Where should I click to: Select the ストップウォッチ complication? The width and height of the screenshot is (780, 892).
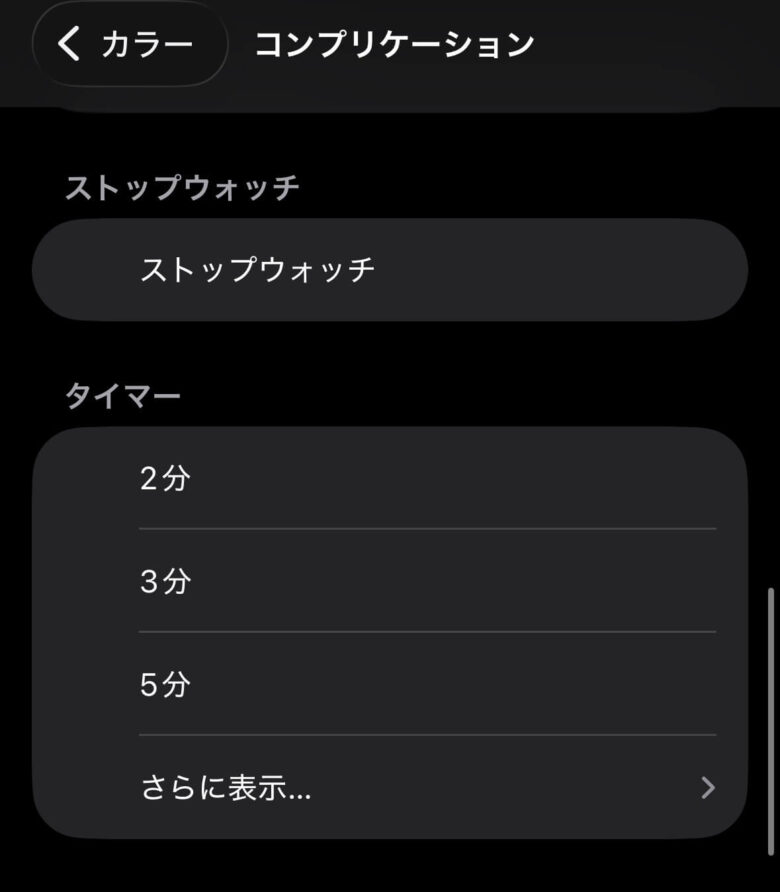click(x=388, y=270)
